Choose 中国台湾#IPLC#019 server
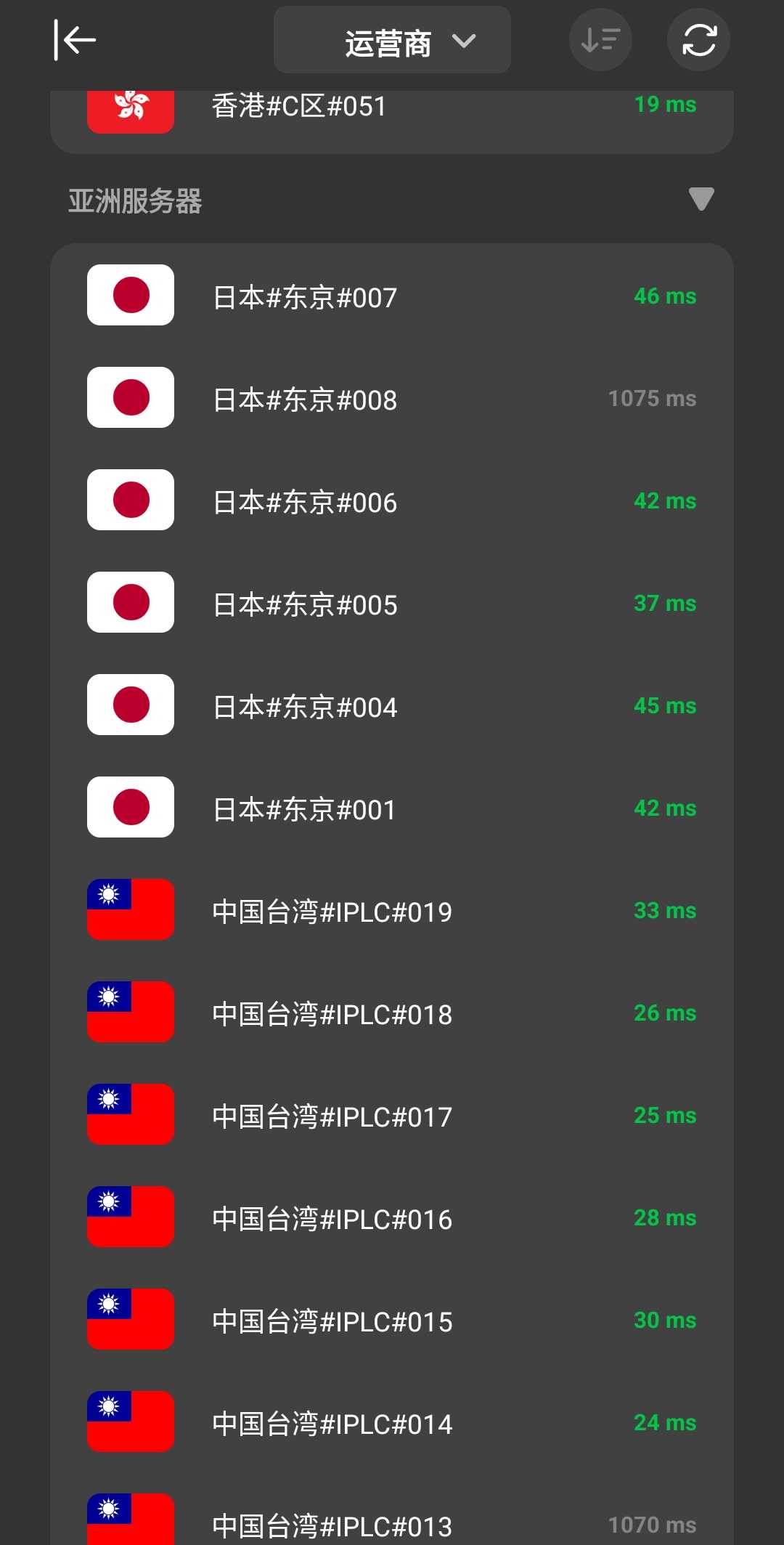This screenshot has height=1545, width=784. coord(392,910)
